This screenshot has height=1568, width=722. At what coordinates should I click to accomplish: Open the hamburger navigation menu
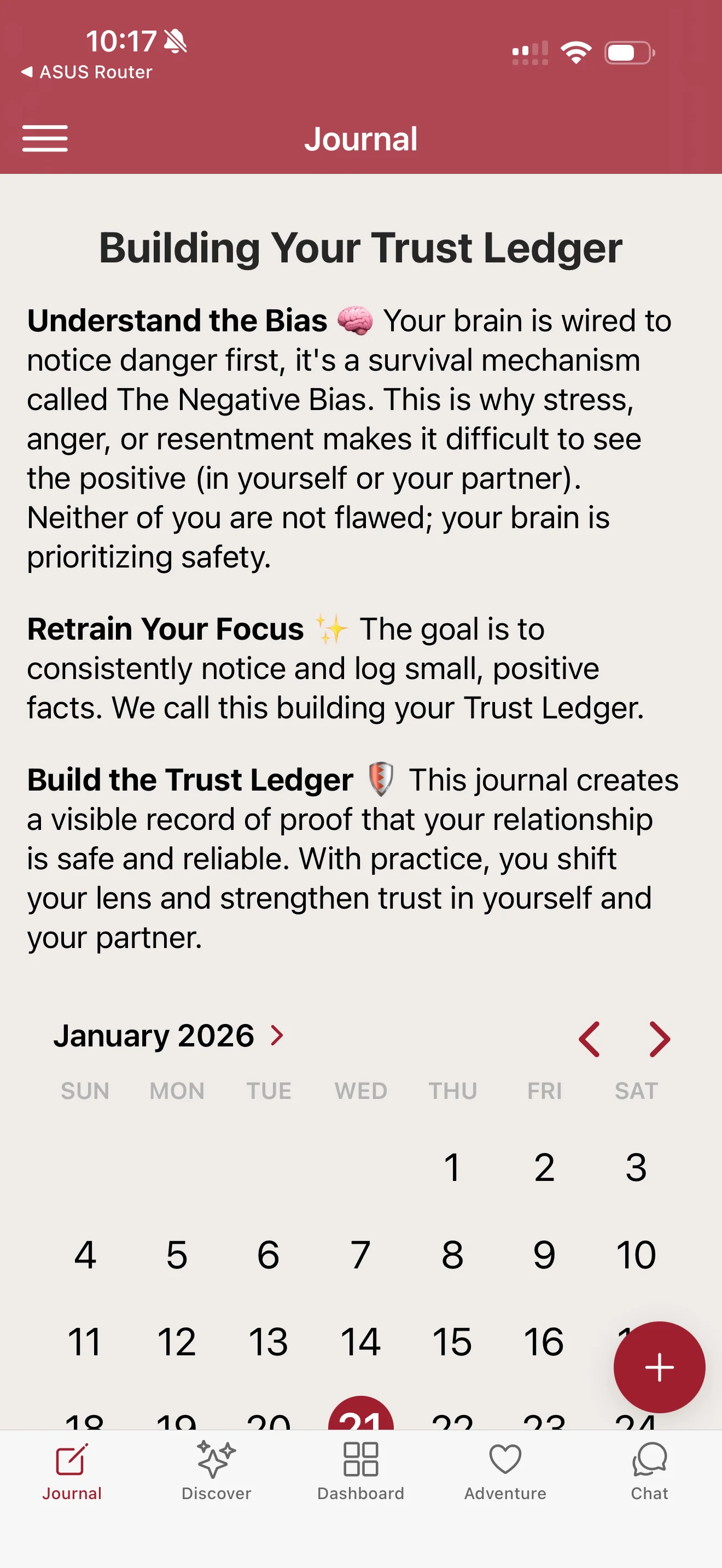[44, 139]
